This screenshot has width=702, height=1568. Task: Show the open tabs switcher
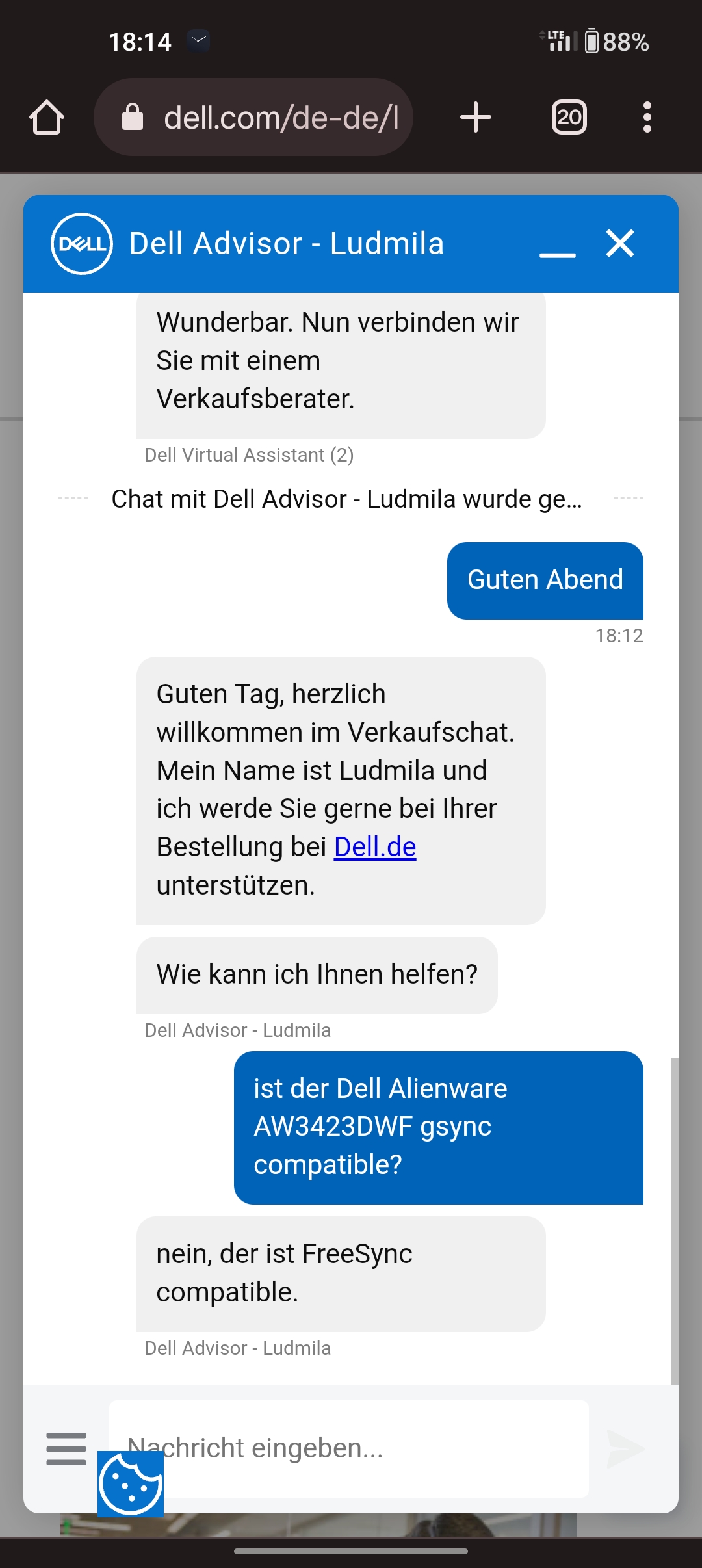[x=569, y=118]
